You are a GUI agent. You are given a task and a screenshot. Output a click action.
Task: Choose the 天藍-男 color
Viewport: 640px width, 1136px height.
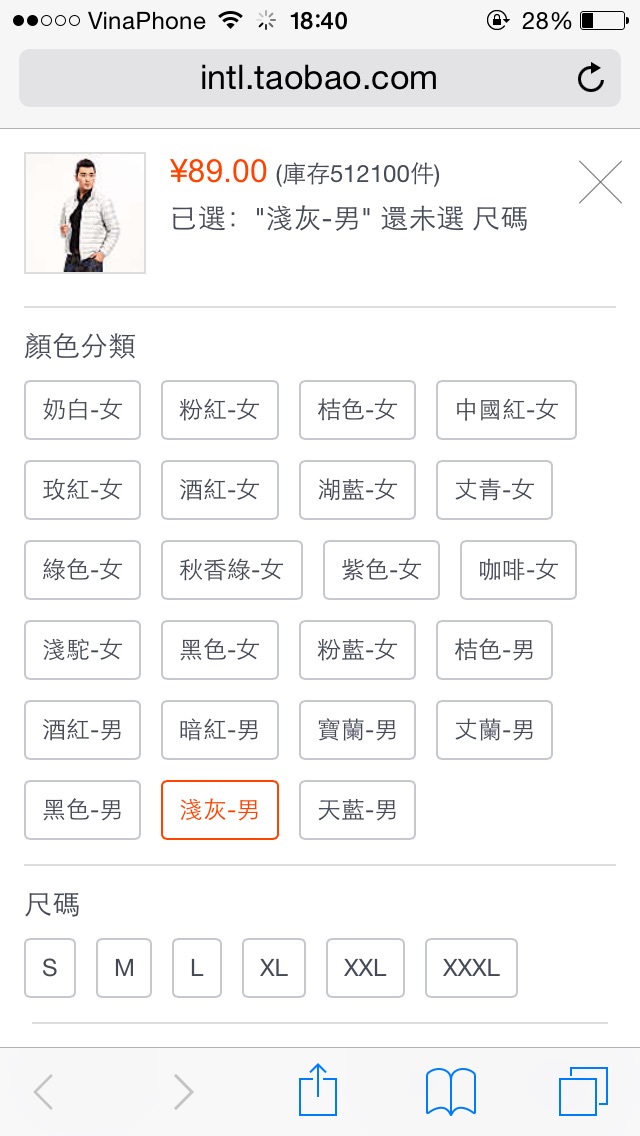point(357,810)
